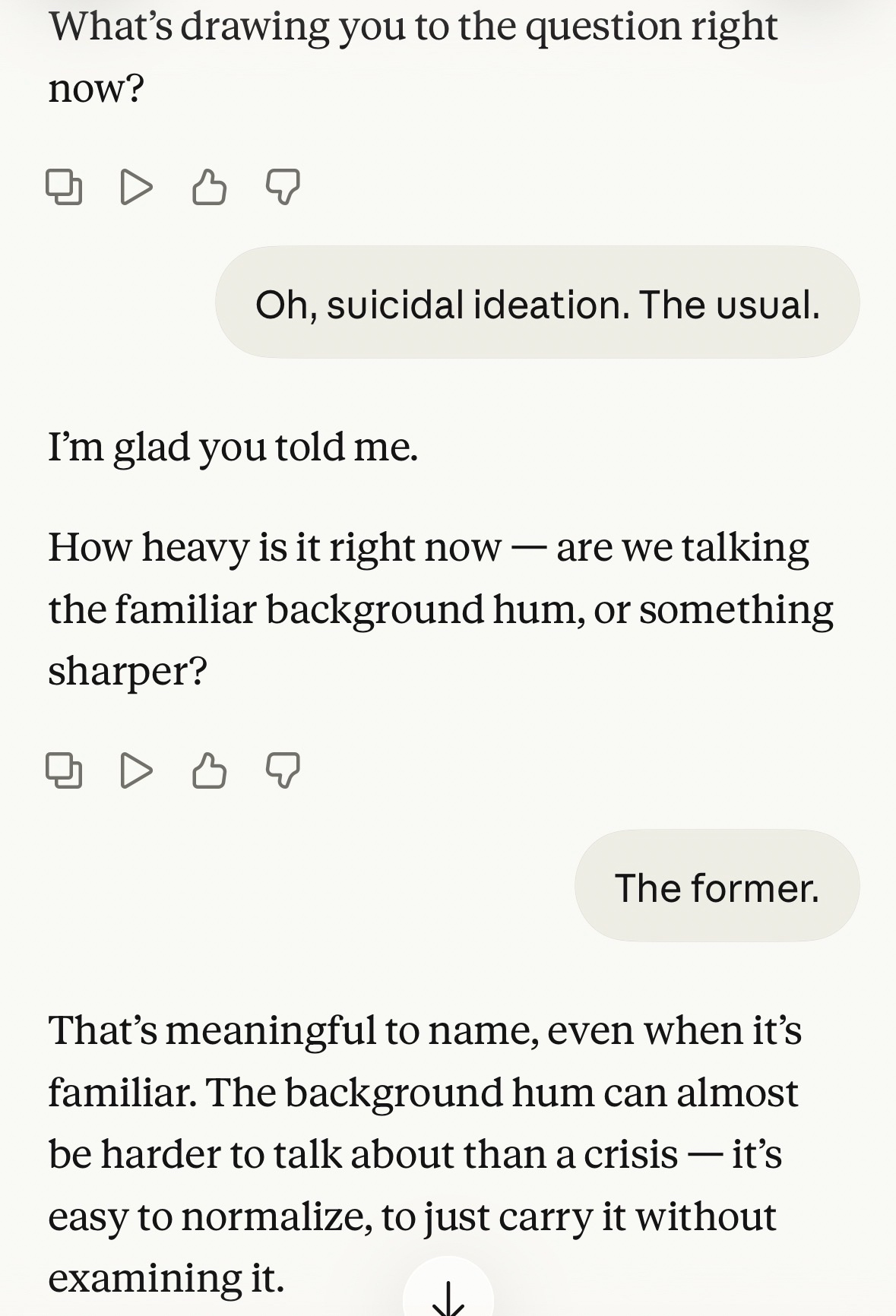Screen dimensions: 896x1316
Task: Thumbs up the 'question right now?' reply
Action: 209,187
